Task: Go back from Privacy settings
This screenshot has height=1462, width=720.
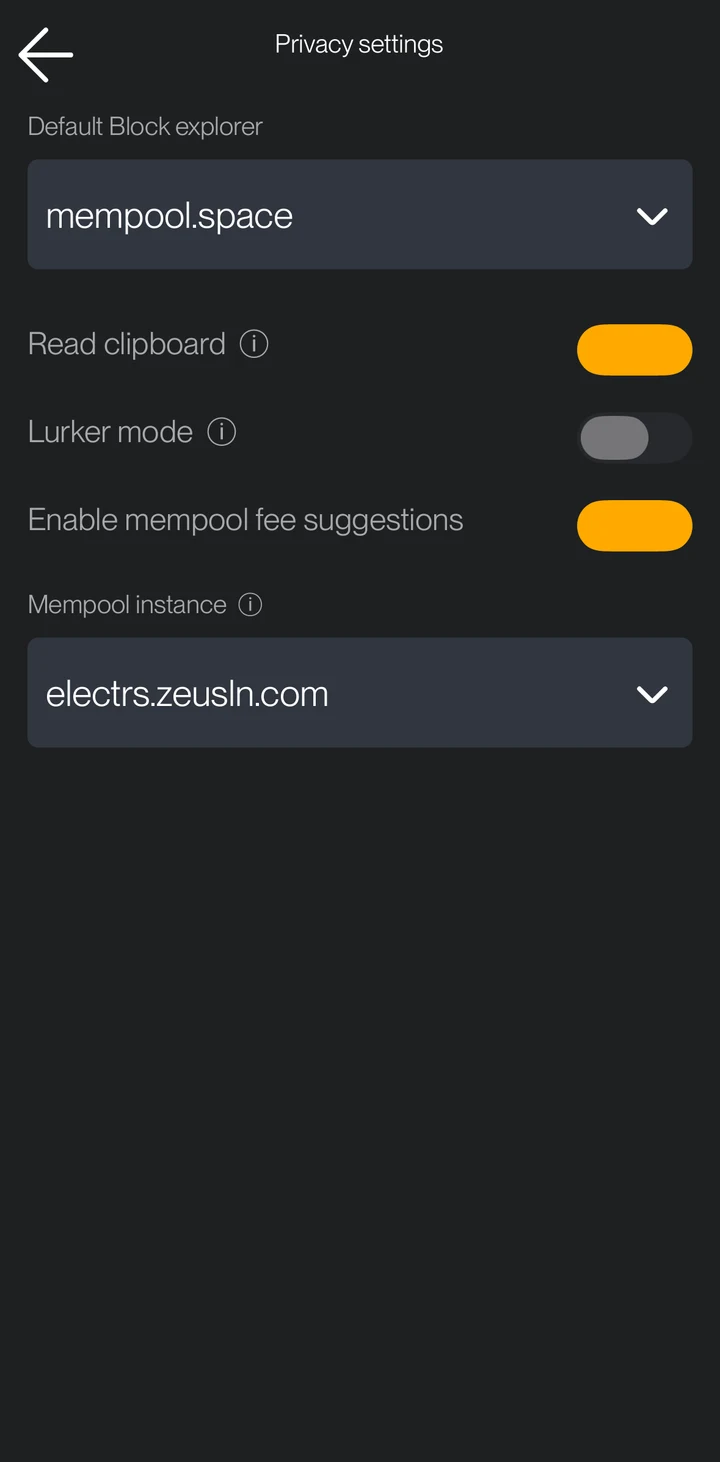Action: point(46,54)
